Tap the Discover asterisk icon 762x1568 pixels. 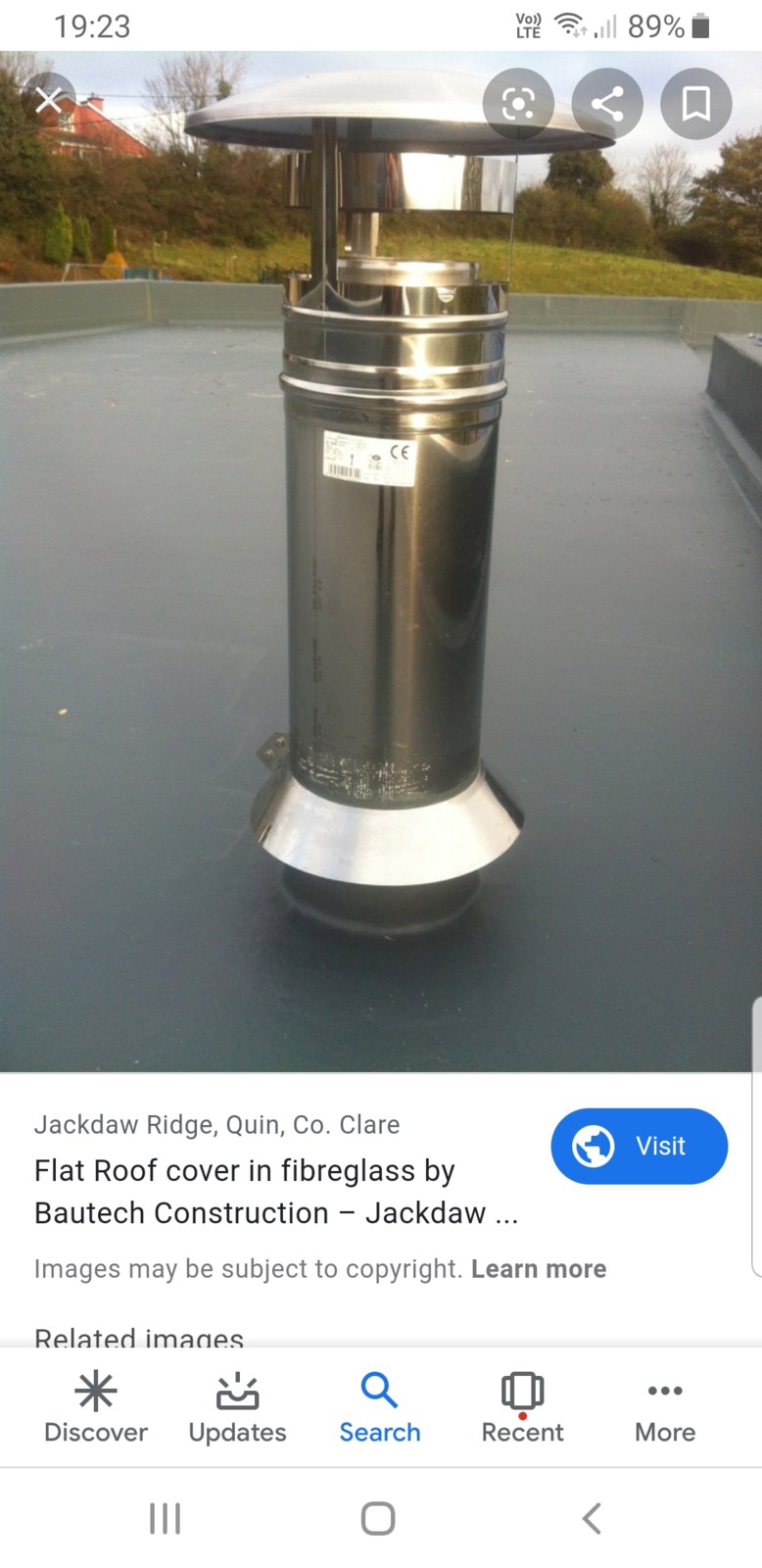coord(95,1391)
